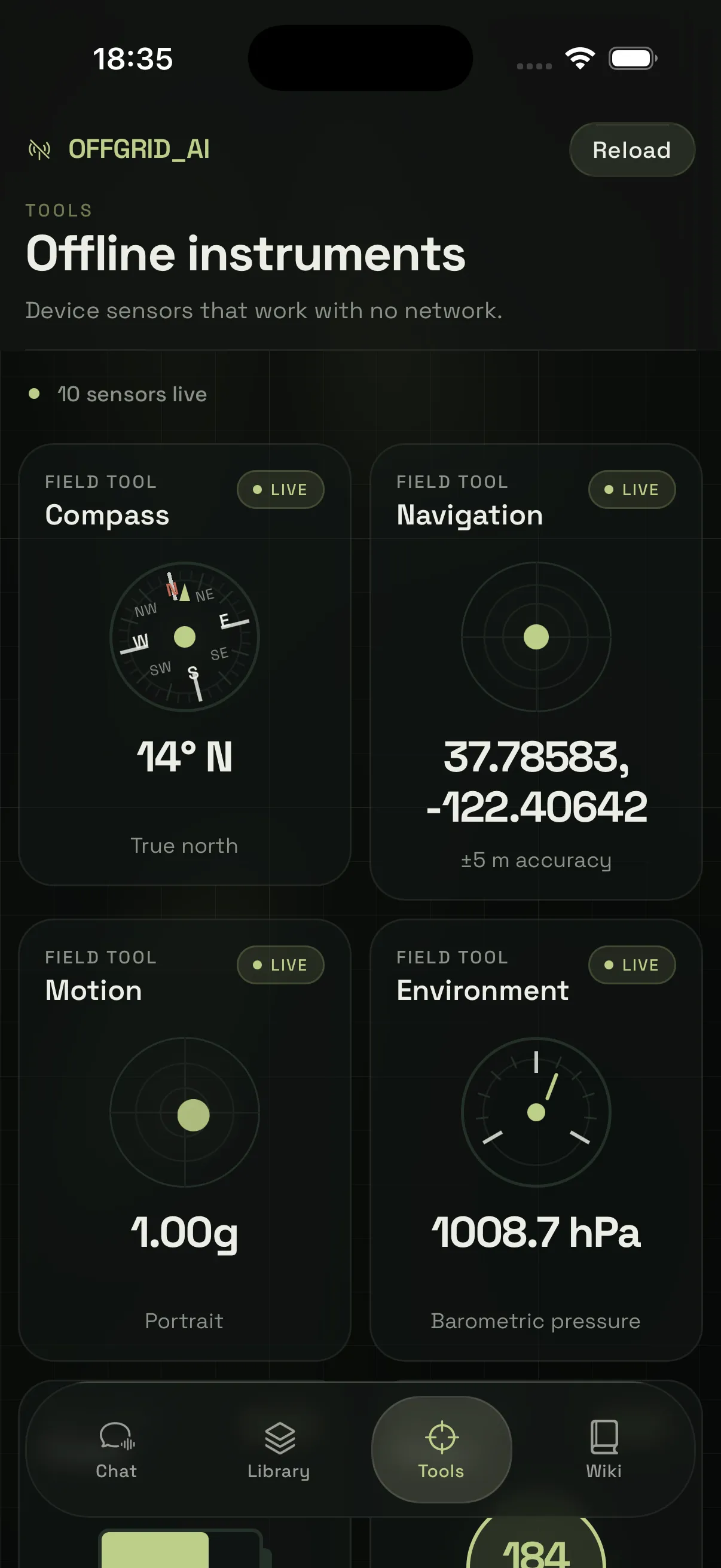Click the OFFGRID_AI header link

point(139,150)
